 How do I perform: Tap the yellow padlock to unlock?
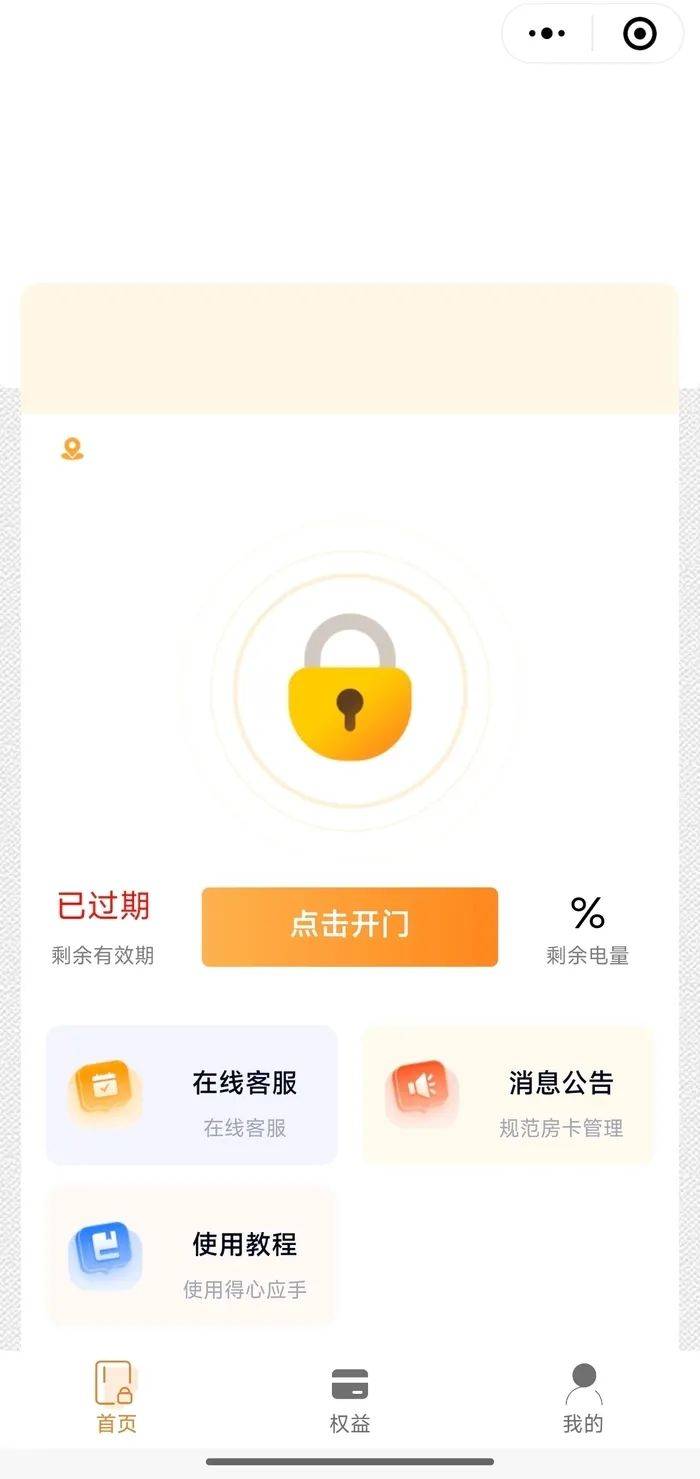[350, 688]
